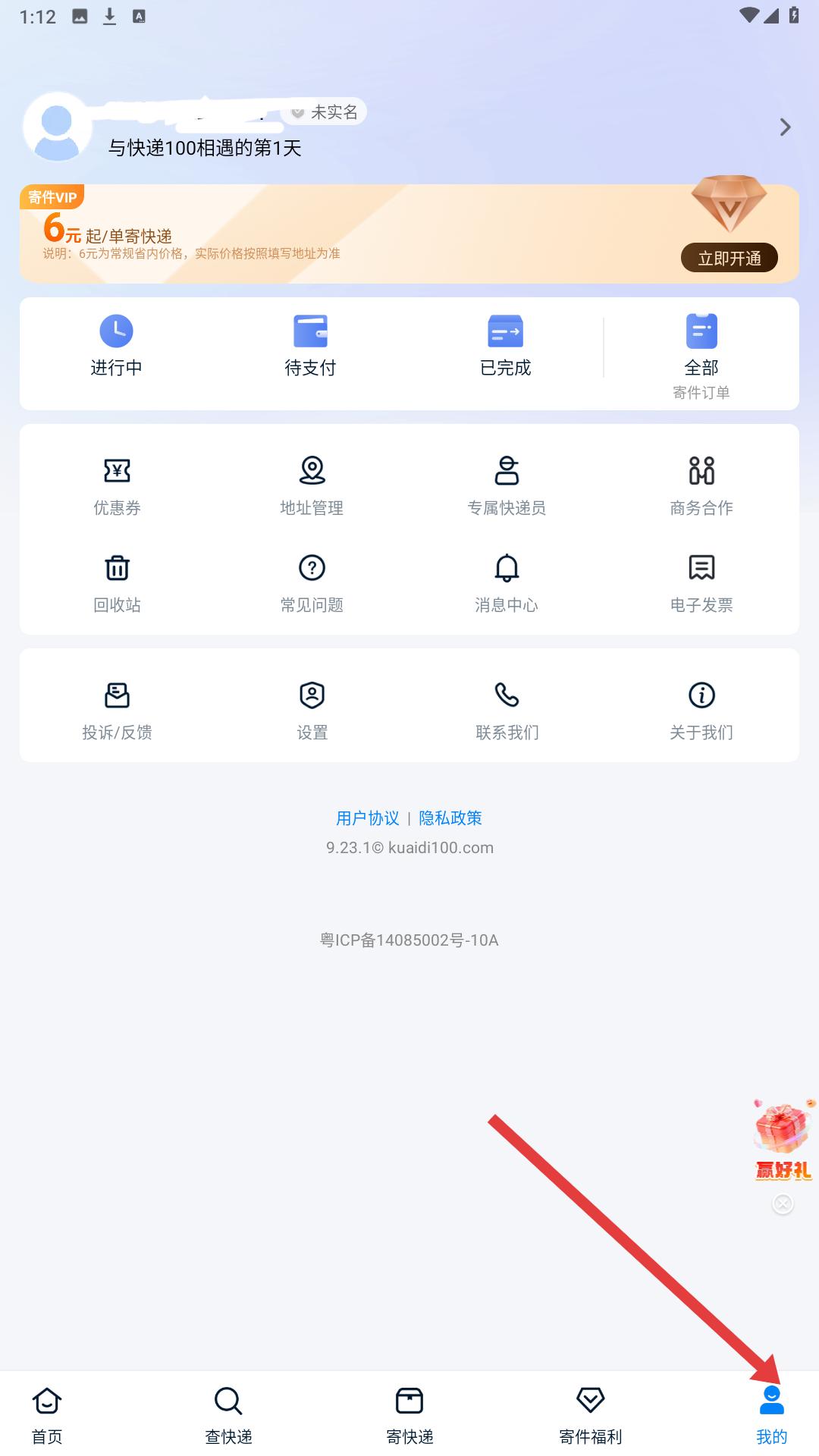The width and height of the screenshot is (819, 1456).
Task: Tap 立即开通 to activate VIP
Action: [x=729, y=258]
